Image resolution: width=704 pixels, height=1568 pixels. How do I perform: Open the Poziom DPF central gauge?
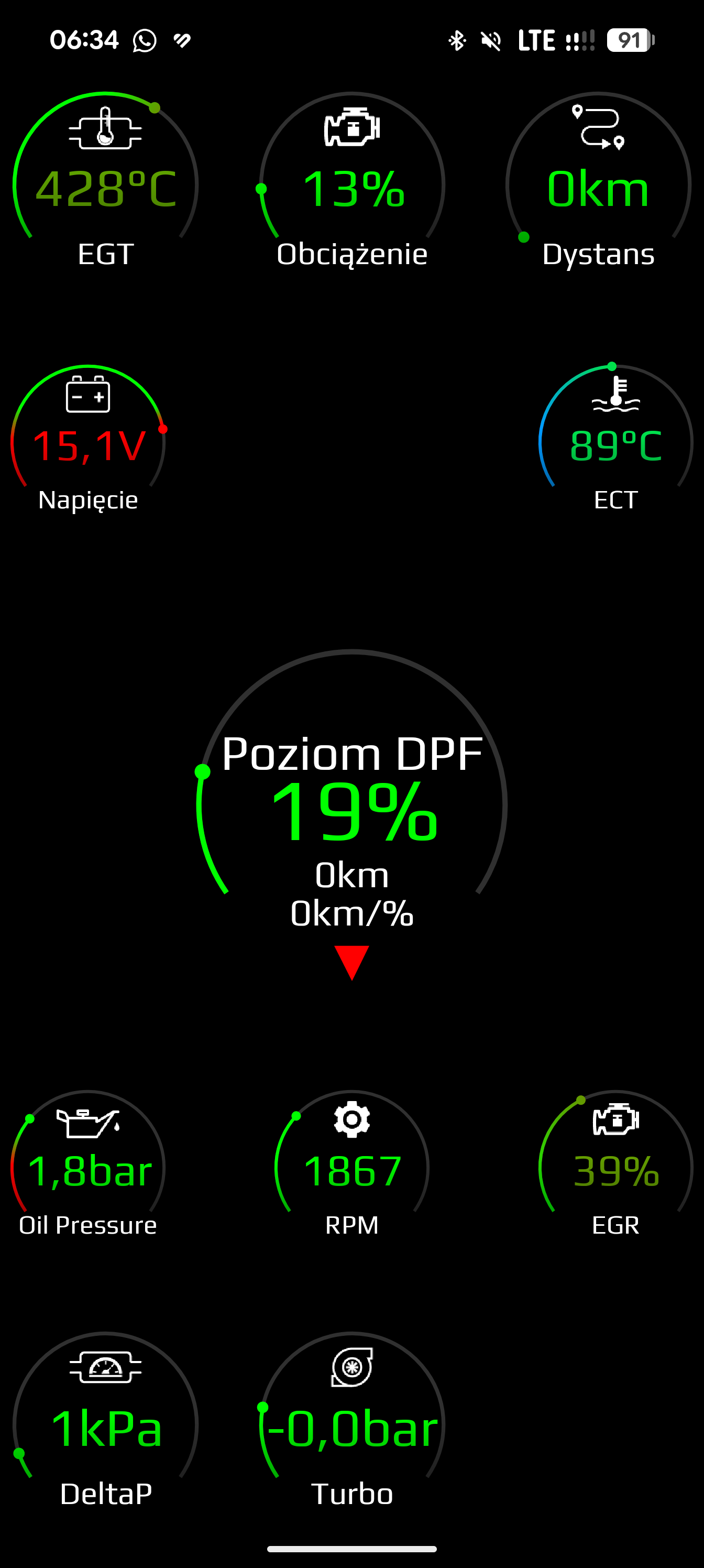(x=351, y=810)
